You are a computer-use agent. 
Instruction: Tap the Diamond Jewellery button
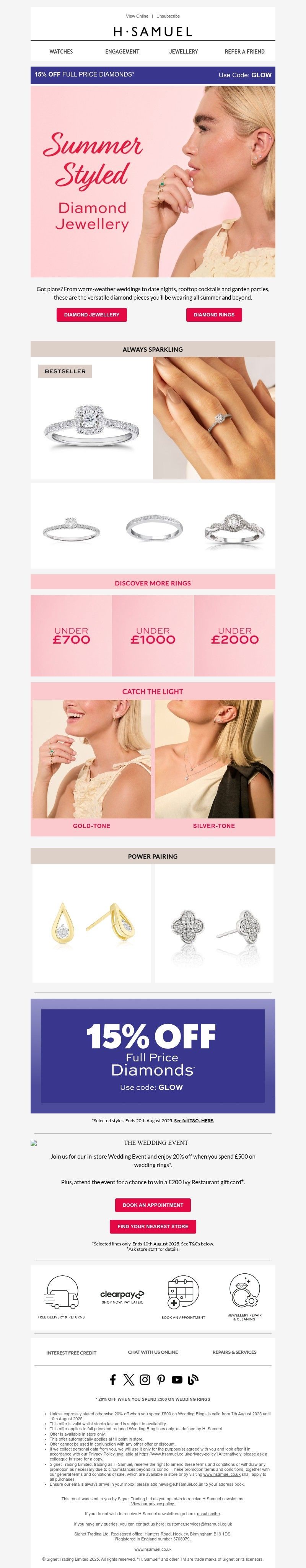coord(92,315)
